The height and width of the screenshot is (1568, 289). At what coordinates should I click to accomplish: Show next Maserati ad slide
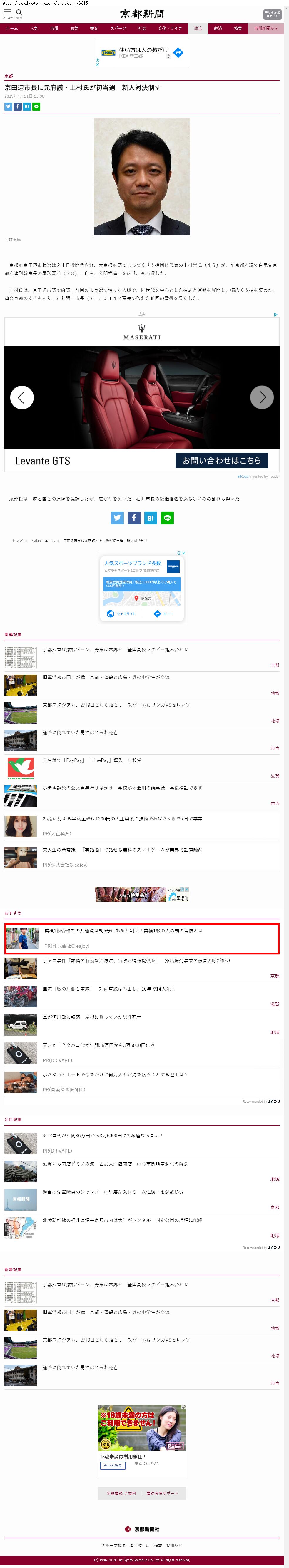point(262,397)
